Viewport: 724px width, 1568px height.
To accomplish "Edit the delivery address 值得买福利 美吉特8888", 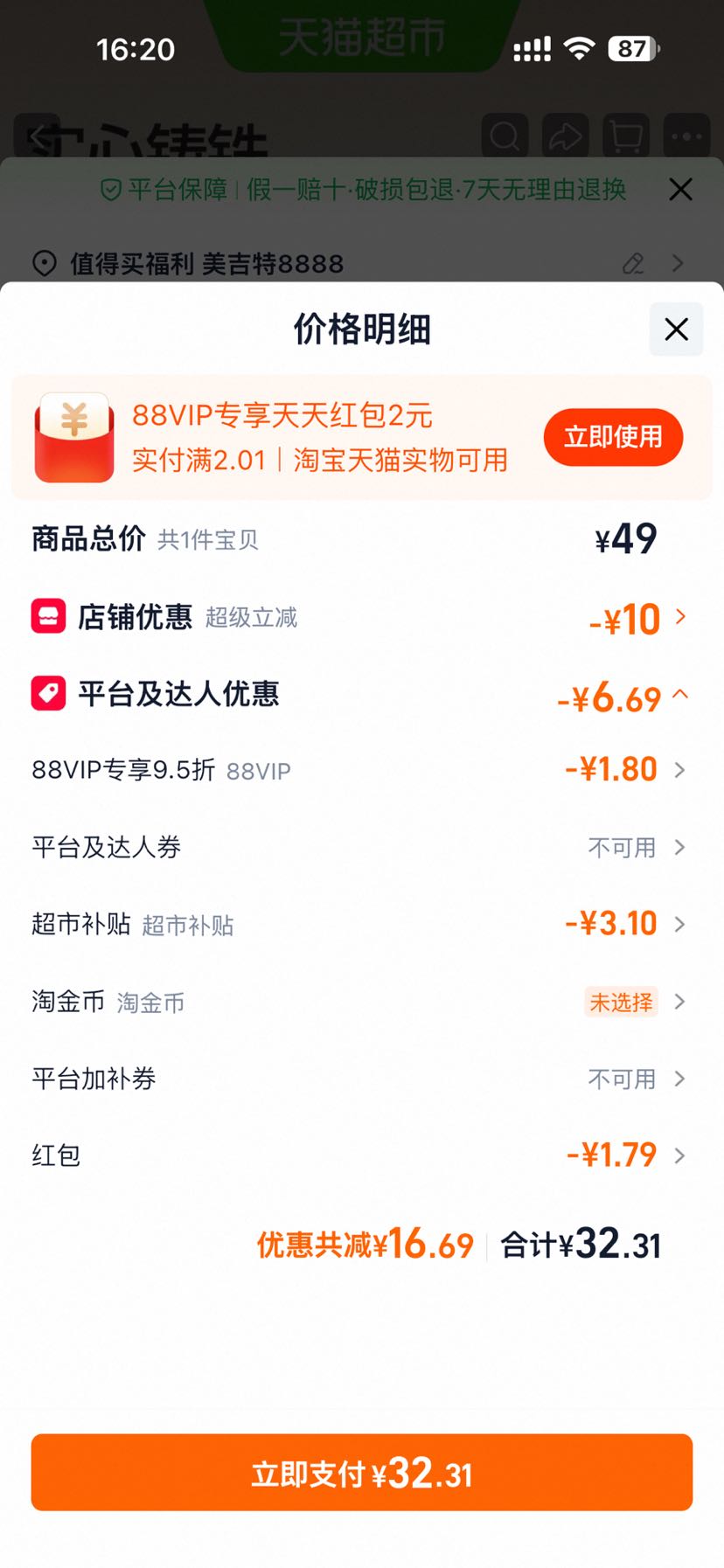I will (x=633, y=263).
